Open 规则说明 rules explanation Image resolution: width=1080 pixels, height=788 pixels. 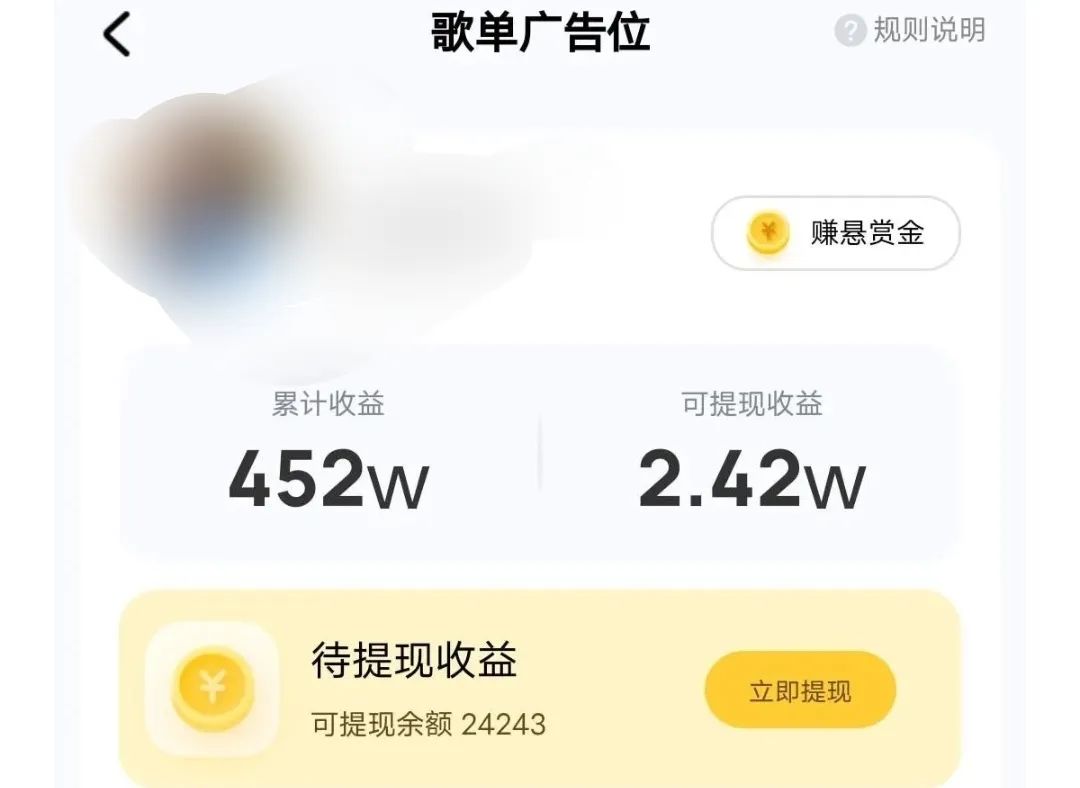(x=911, y=31)
